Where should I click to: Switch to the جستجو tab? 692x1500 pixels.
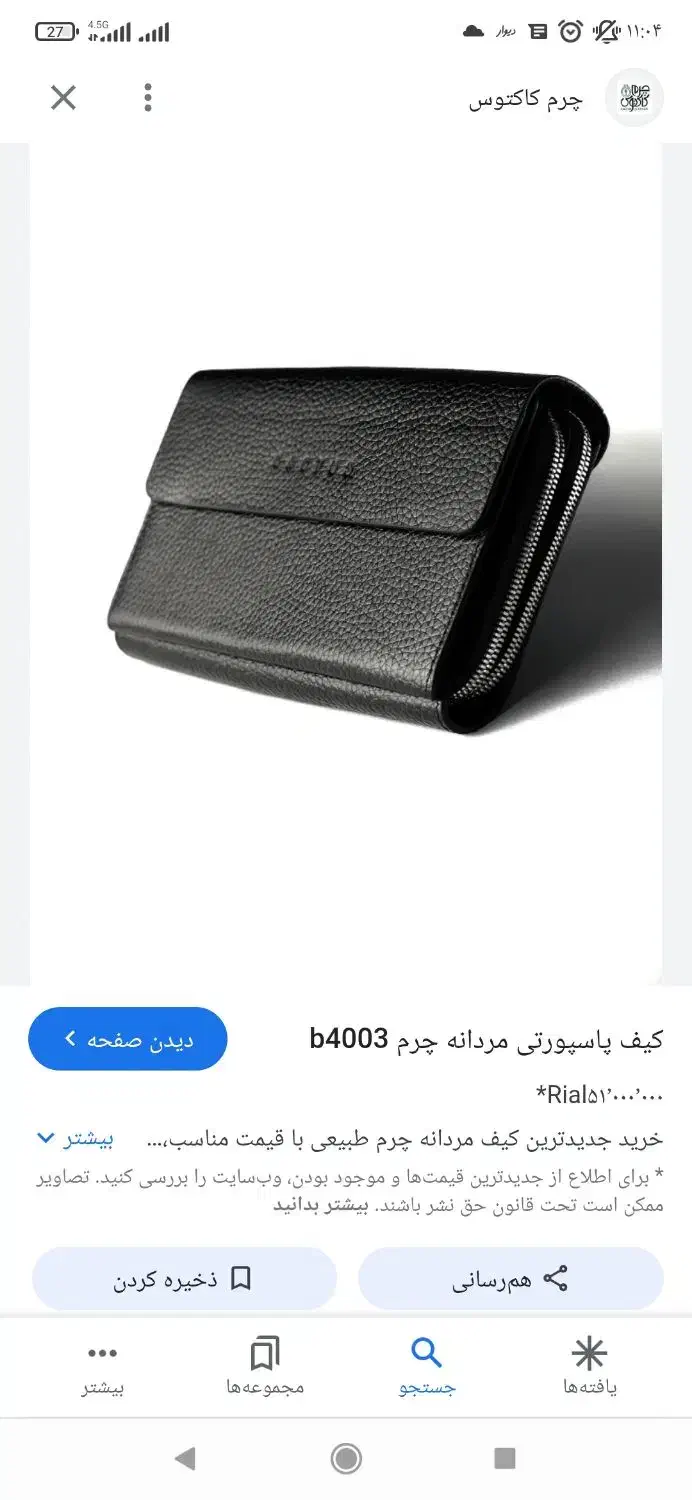click(x=427, y=1366)
